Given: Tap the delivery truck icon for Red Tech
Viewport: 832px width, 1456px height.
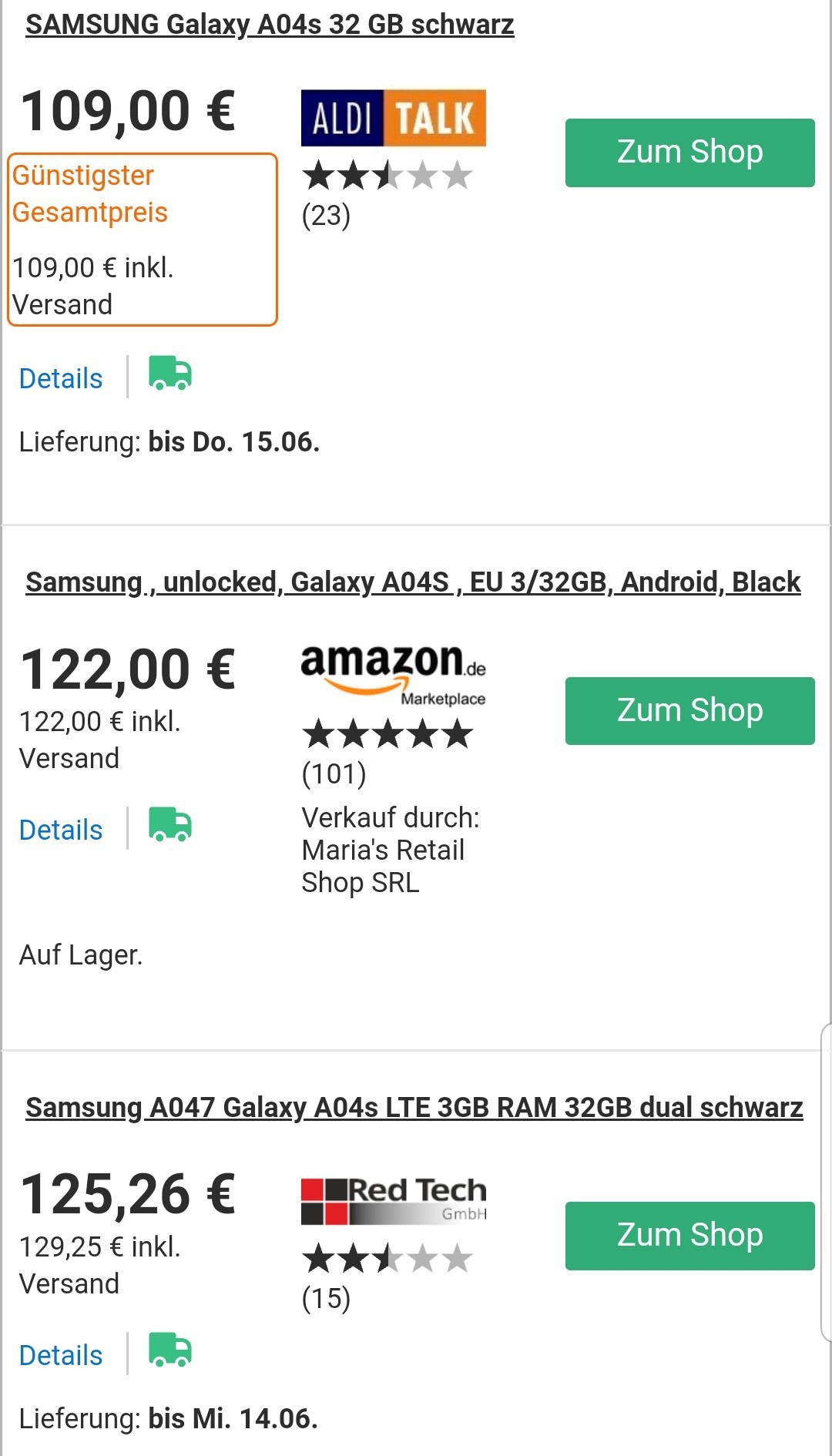Looking at the screenshot, I should click(170, 1351).
